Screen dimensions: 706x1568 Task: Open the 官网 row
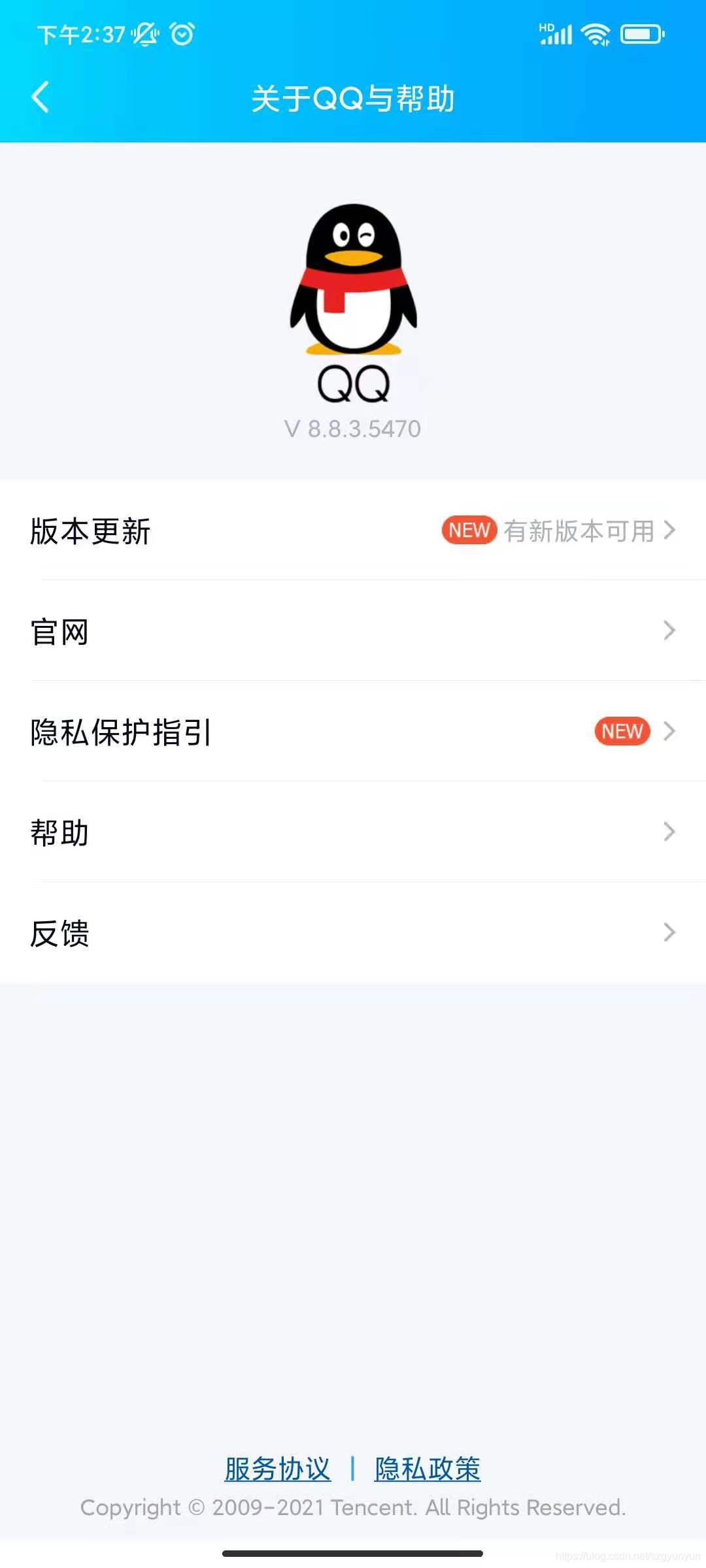pos(353,631)
